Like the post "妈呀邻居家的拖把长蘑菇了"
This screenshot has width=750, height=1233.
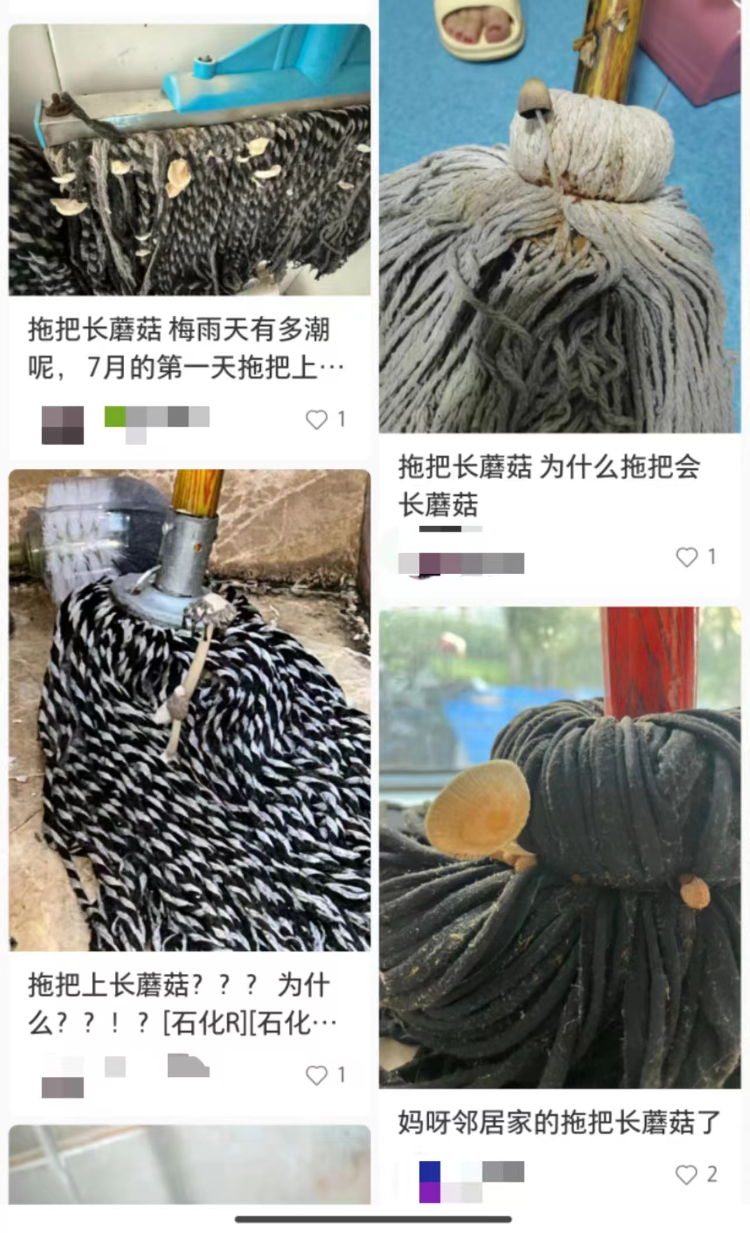(687, 1175)
